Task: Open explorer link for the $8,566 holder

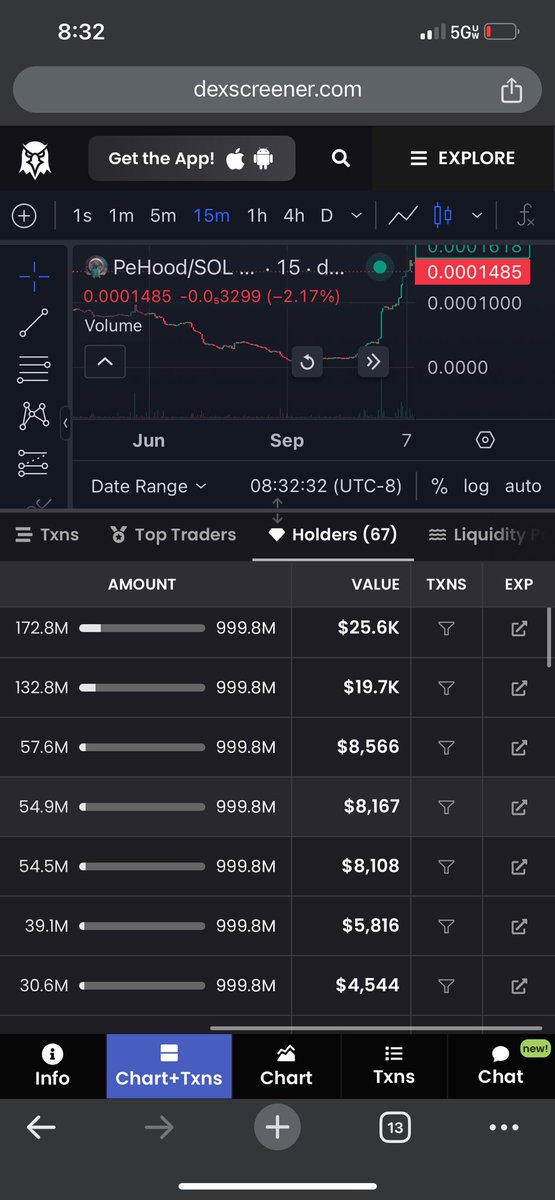Action: pyautogui.click(x=519, y=747)
